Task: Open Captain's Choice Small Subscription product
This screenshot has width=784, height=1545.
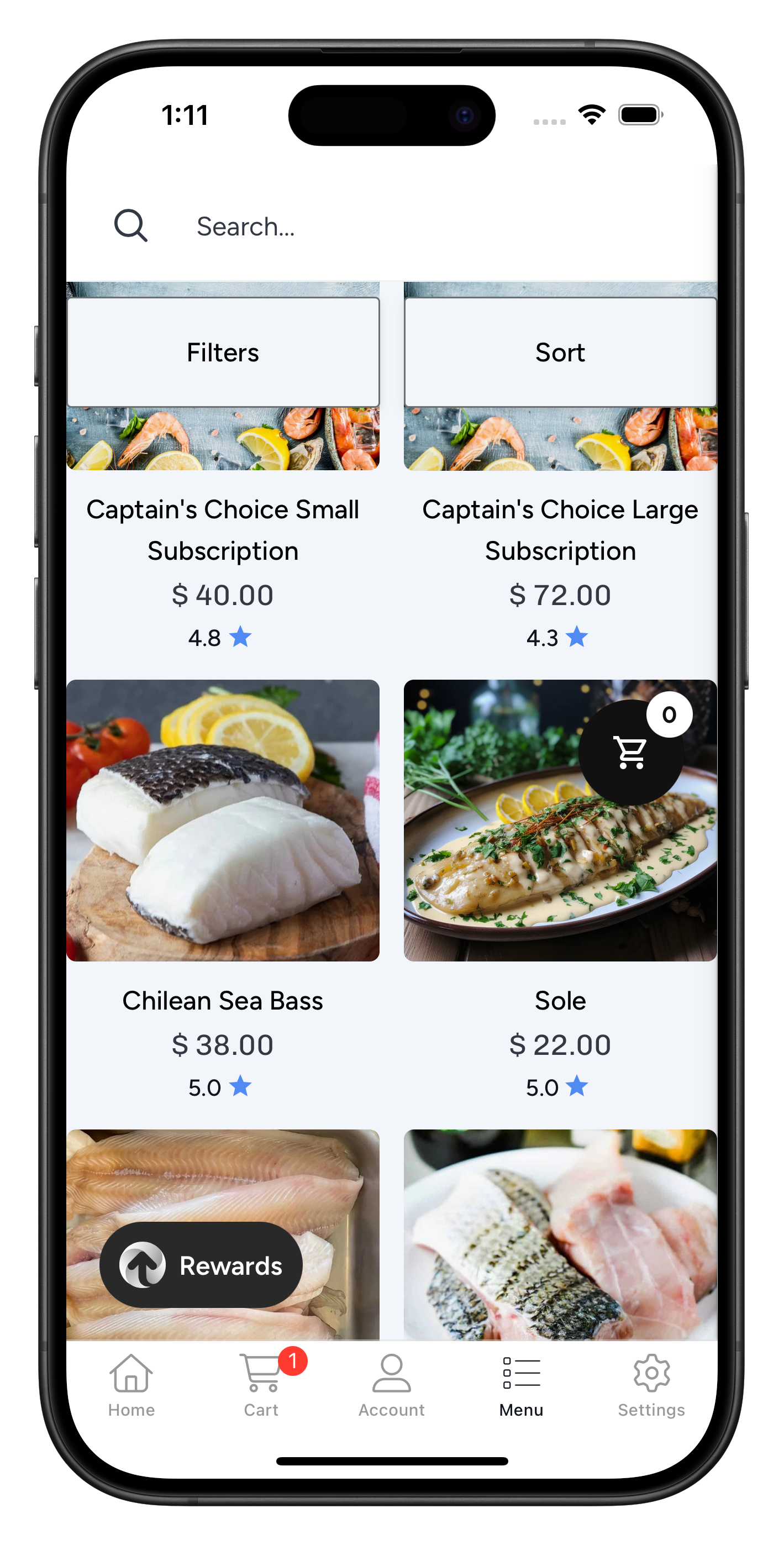Action: click(223, 530)
